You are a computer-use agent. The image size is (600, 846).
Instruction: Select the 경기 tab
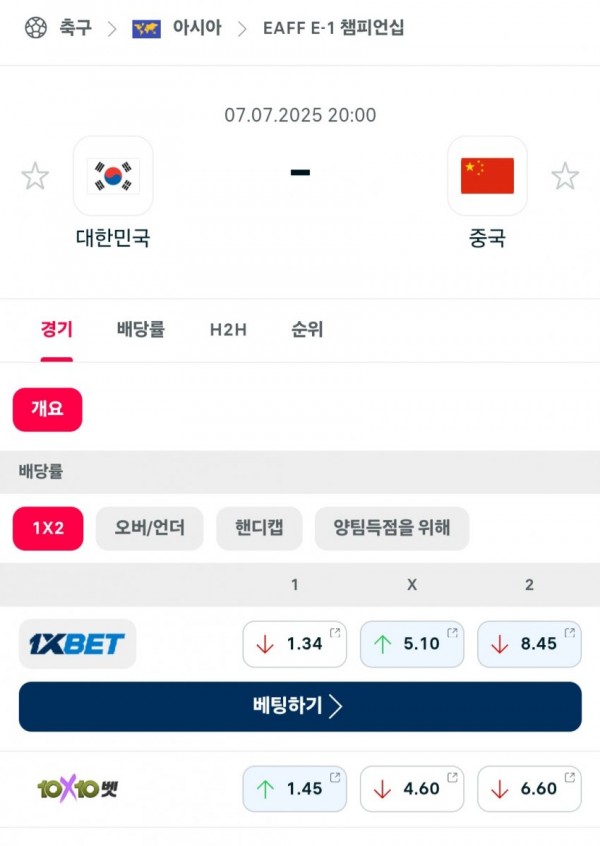pos(56,329)
